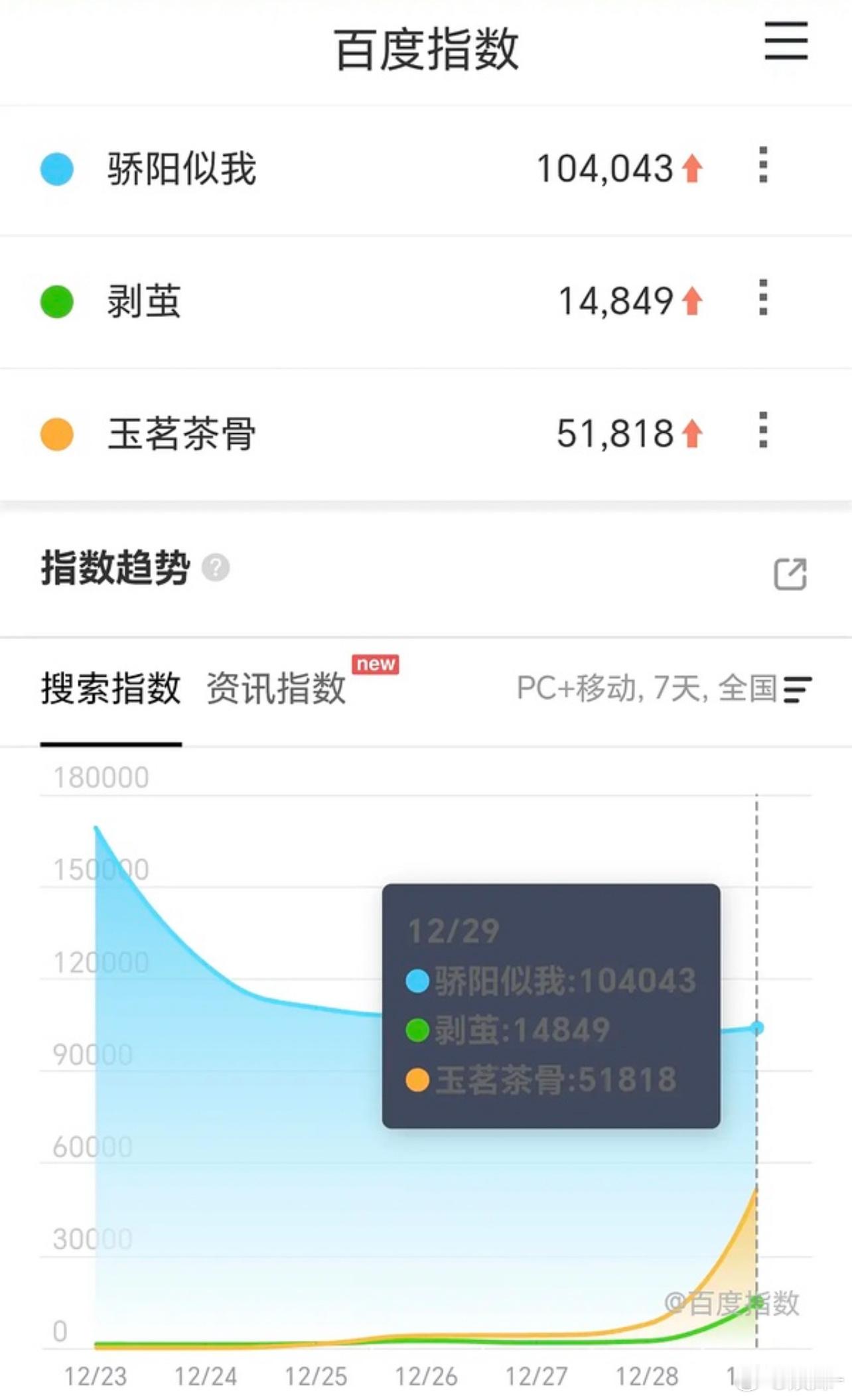852x1400 pixels.
Task: Select the 12/29 data point on chart
Action: pos(756,1025)
